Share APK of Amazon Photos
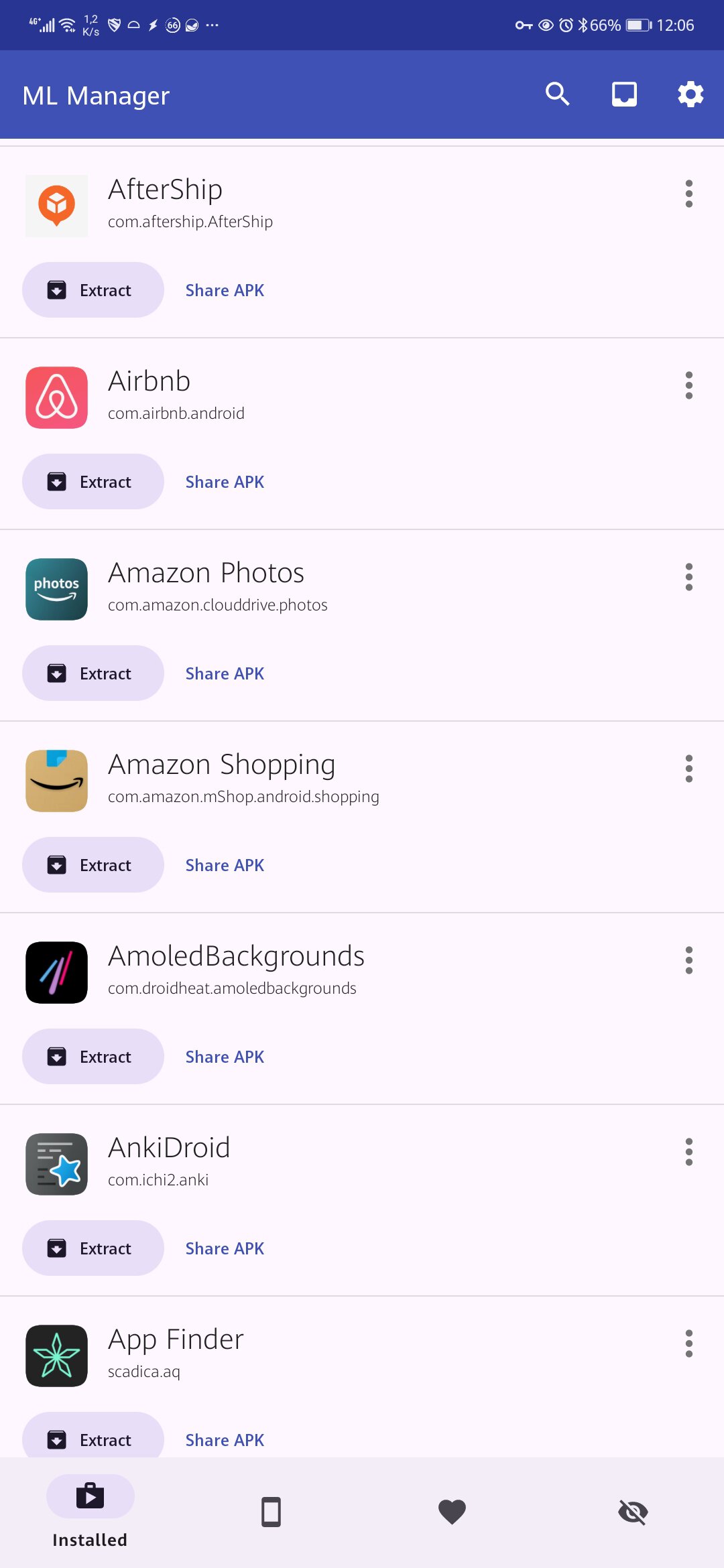 point(225,673)
